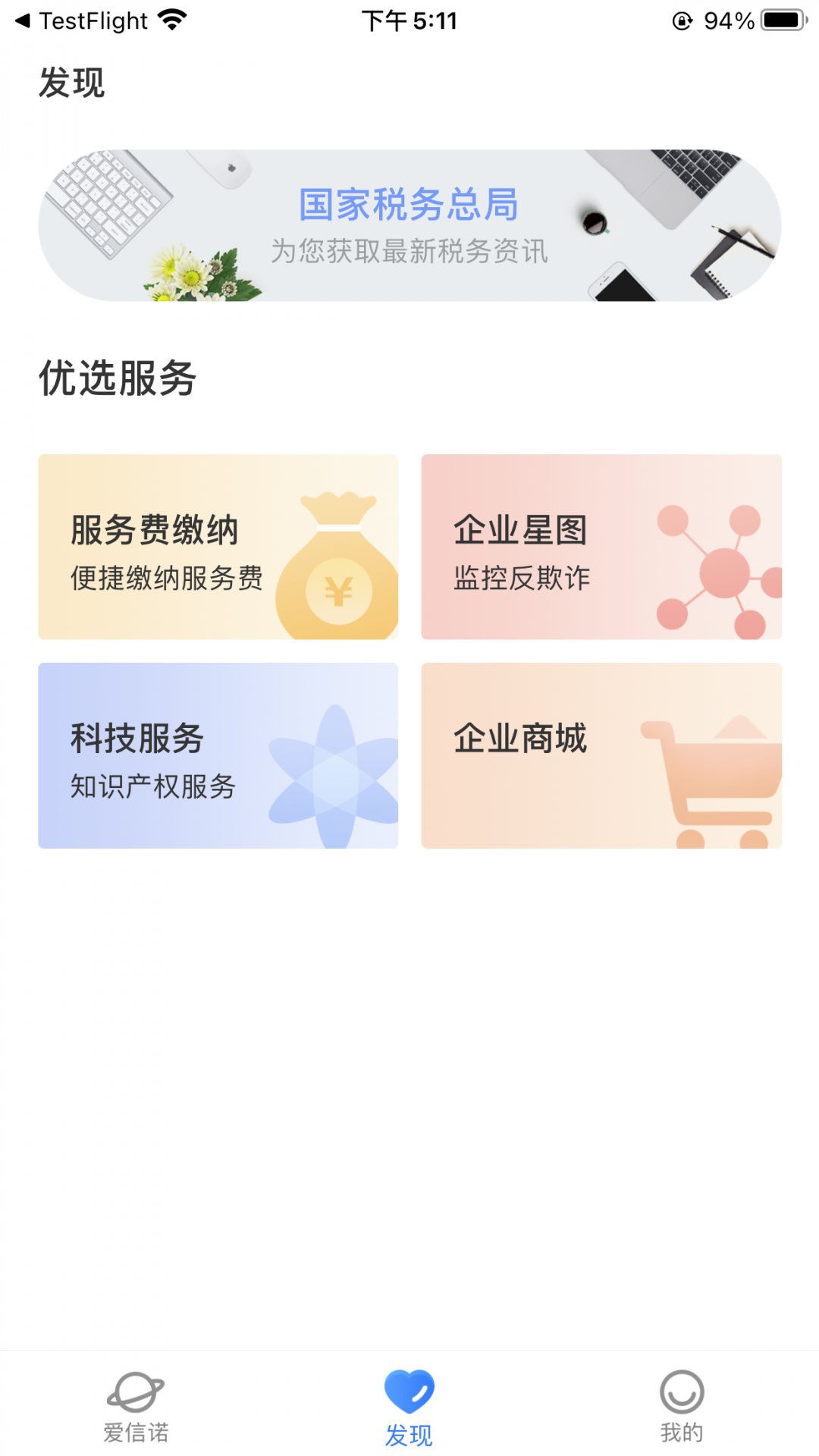Click the Wi-Fi icon in status bar
The width and height of the screenshot is (819, 1456).
(172, 20)
